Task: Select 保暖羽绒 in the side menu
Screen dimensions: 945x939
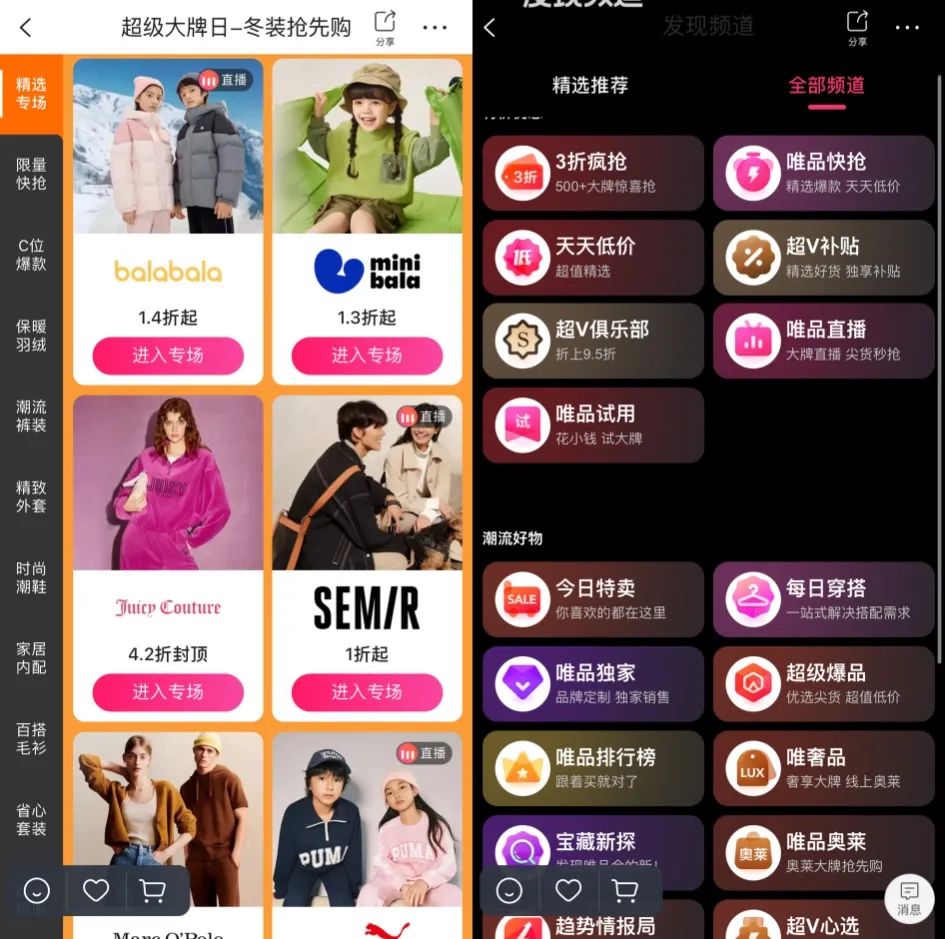Action: (x=31, y=335)
